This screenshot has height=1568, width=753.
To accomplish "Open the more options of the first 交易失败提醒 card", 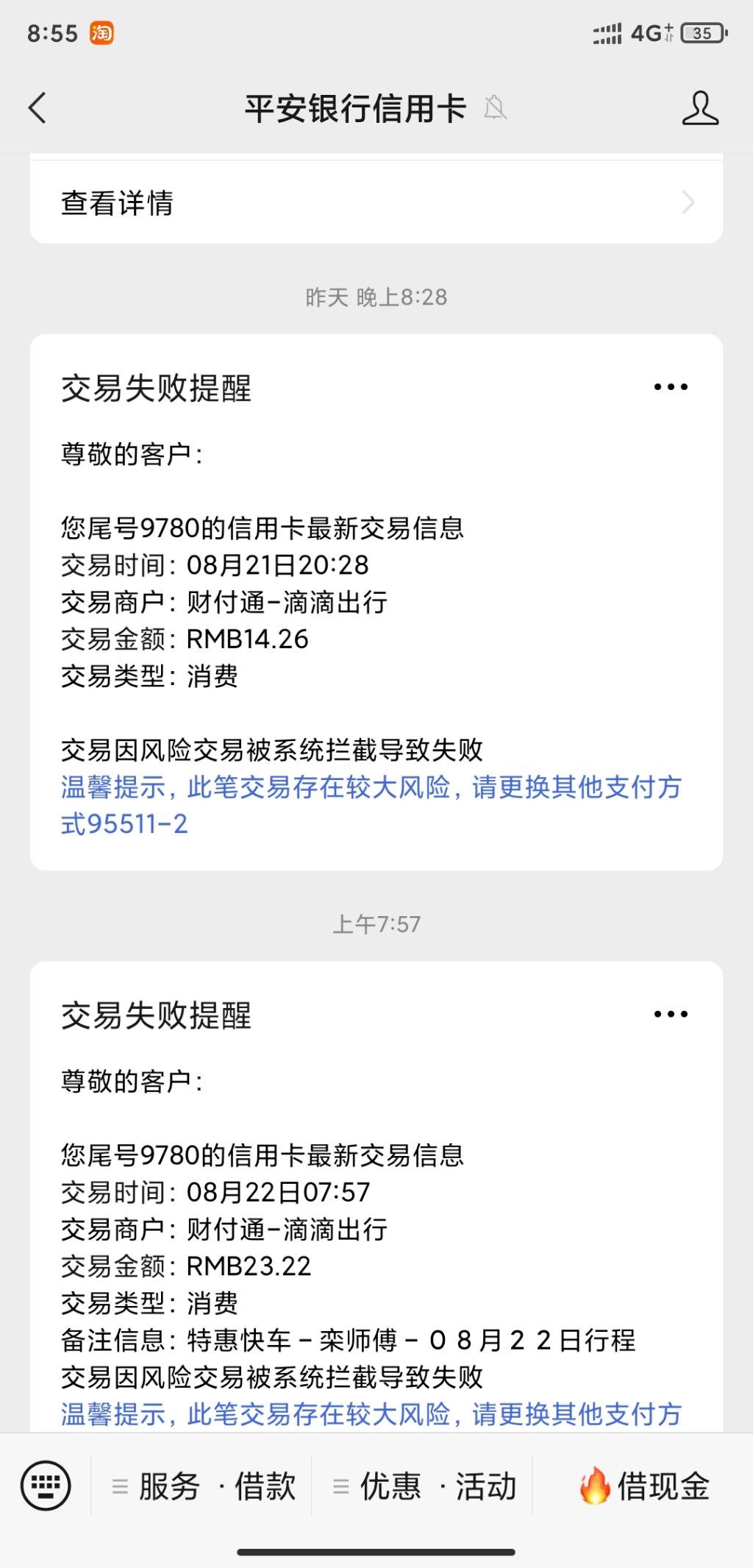I will pyautogui.click(x=670, y=386).
